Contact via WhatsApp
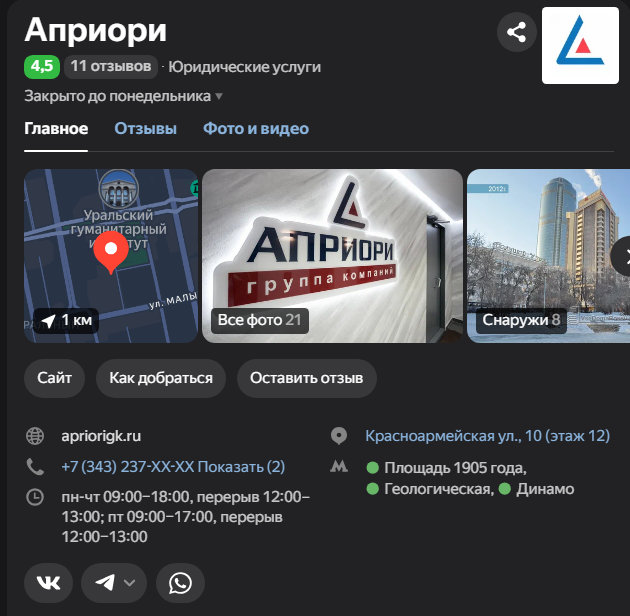The width and height of the screenshot is (630, 616). 180,583
